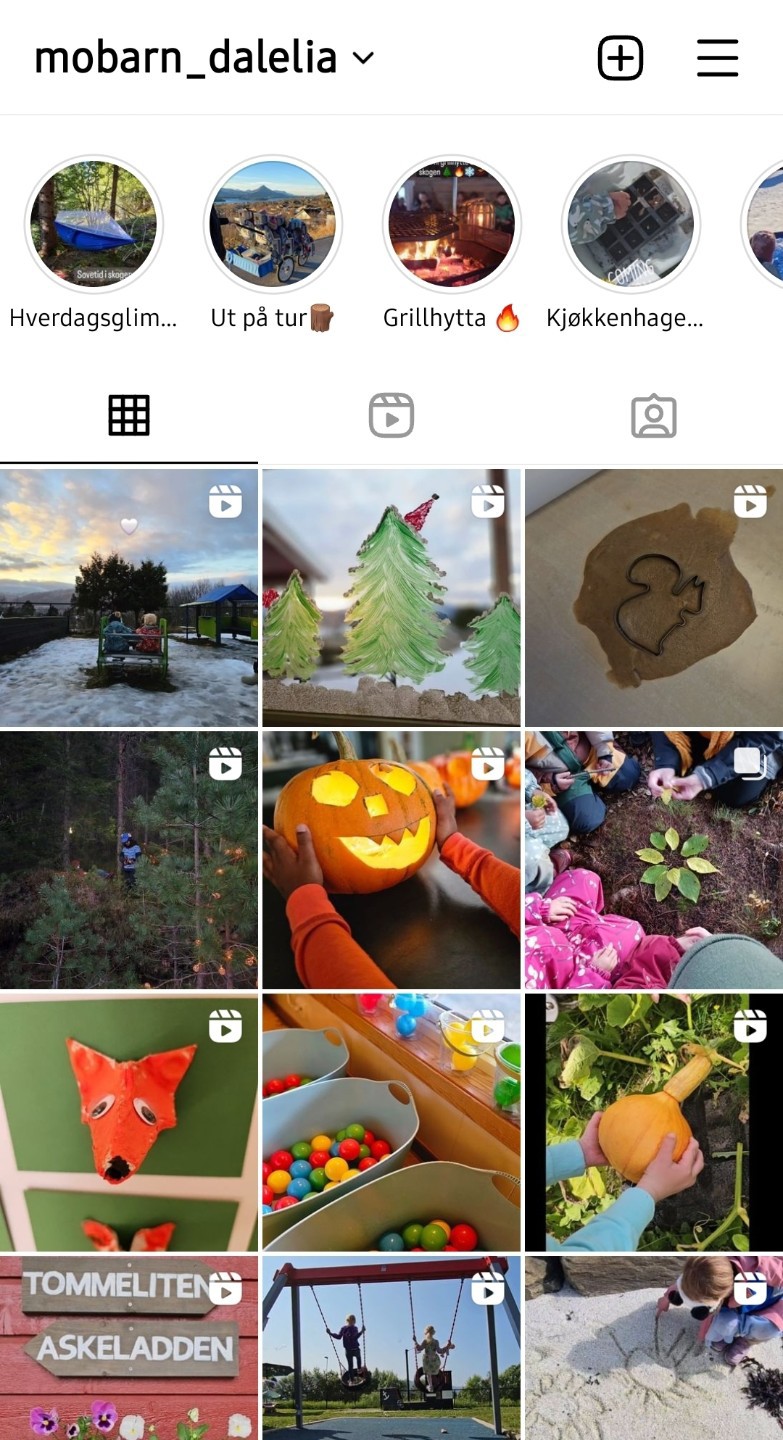Switch to the Reels tab
This screenshot has height=1440, width=783.
pyautogui.click(x=391, y=415)
